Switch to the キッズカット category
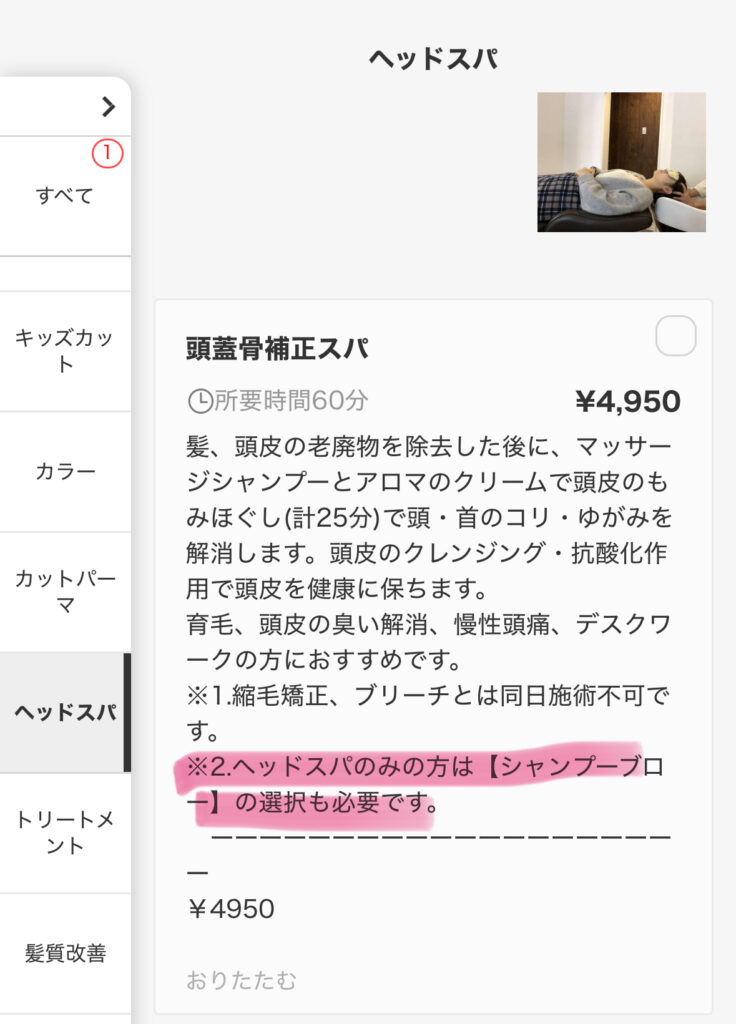The image size is (736, 1024). (64, 350)
